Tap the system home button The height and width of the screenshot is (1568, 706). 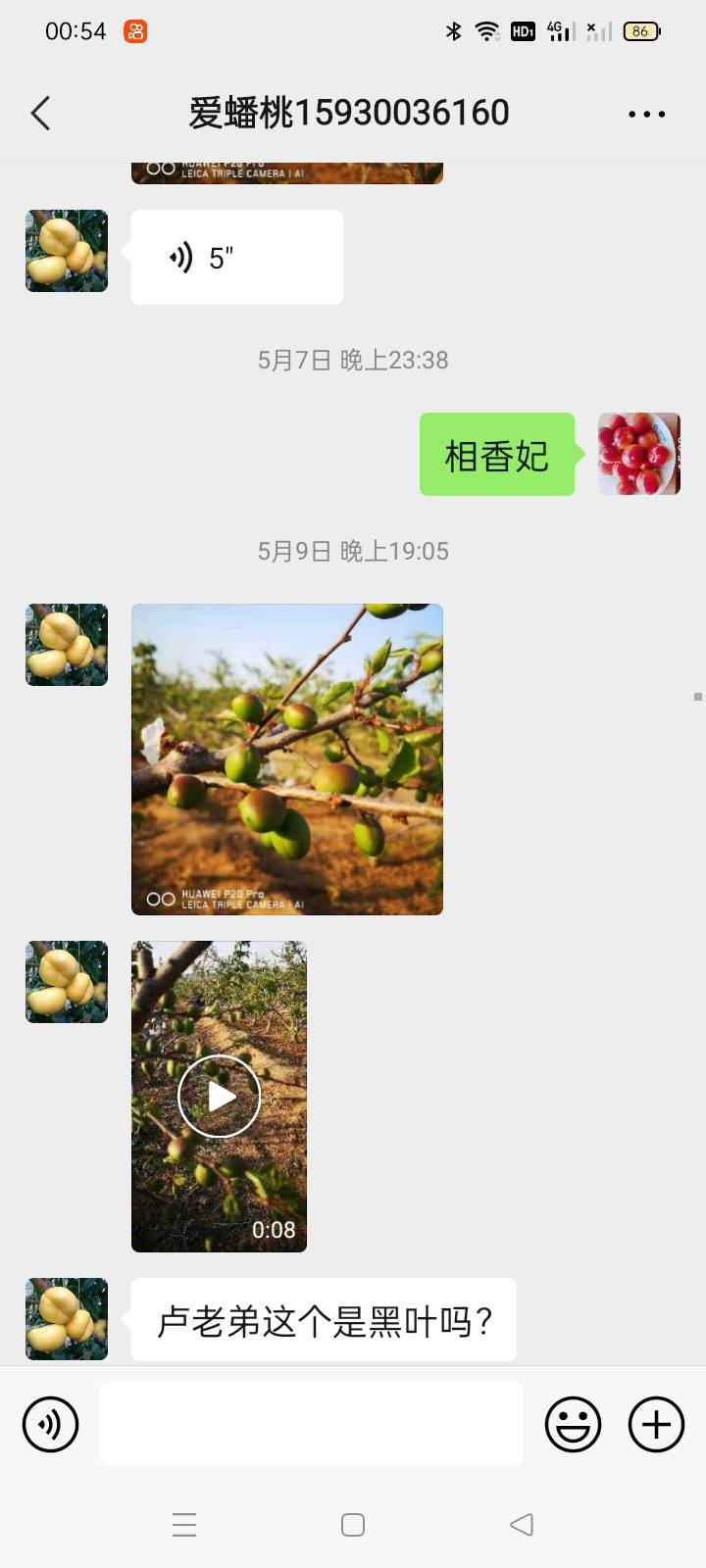pos(353,1525)
